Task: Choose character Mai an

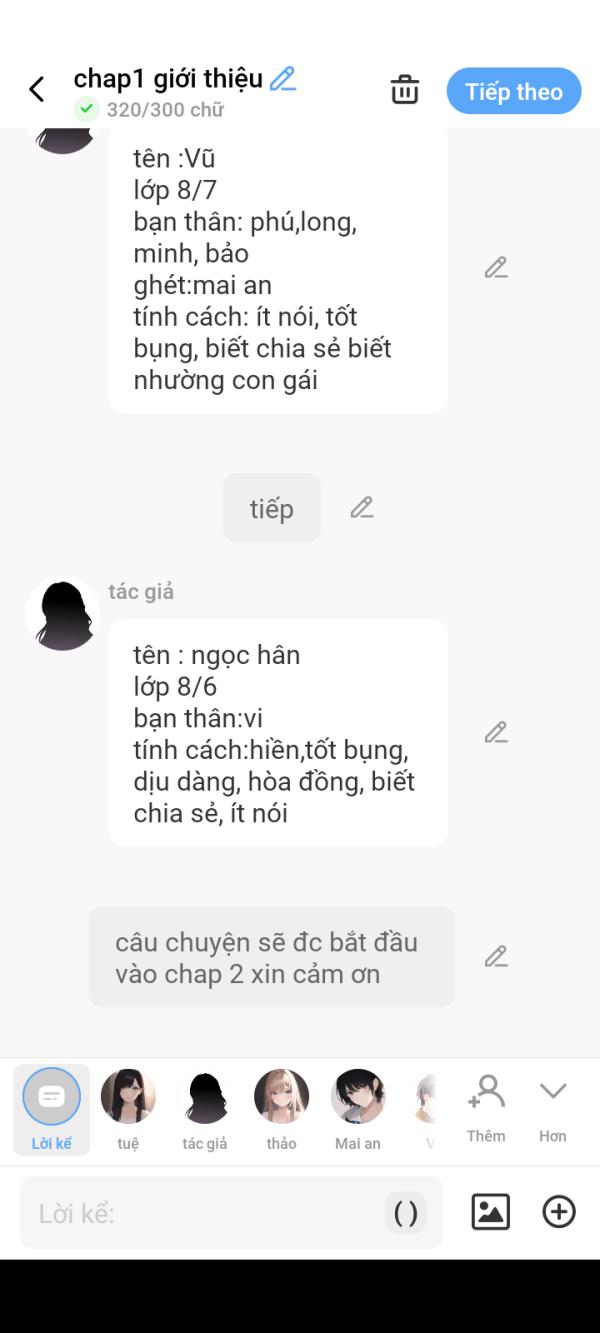Action: coord(358,1110)
